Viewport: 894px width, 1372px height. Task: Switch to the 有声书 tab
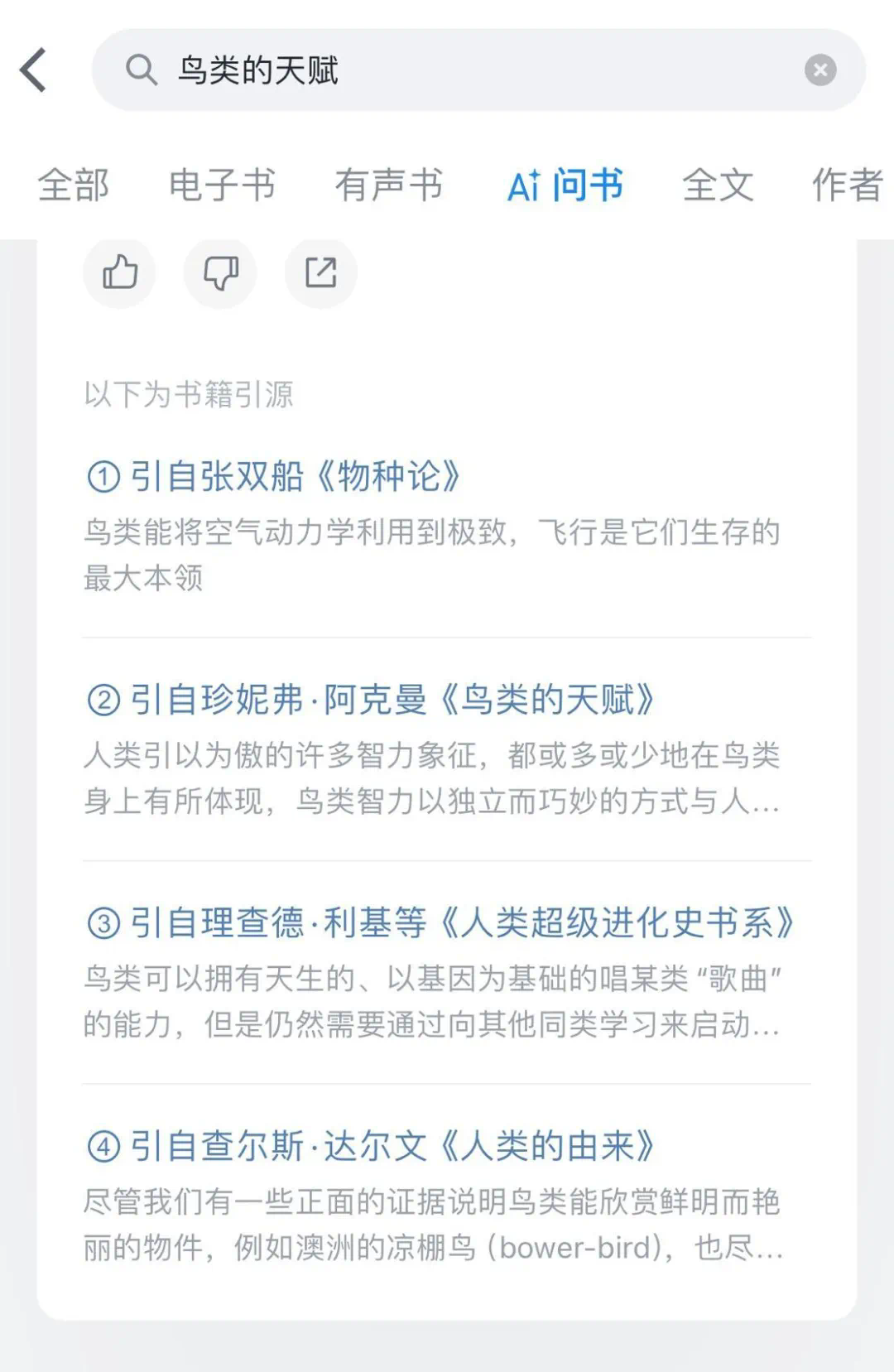[x=391, y=185]
